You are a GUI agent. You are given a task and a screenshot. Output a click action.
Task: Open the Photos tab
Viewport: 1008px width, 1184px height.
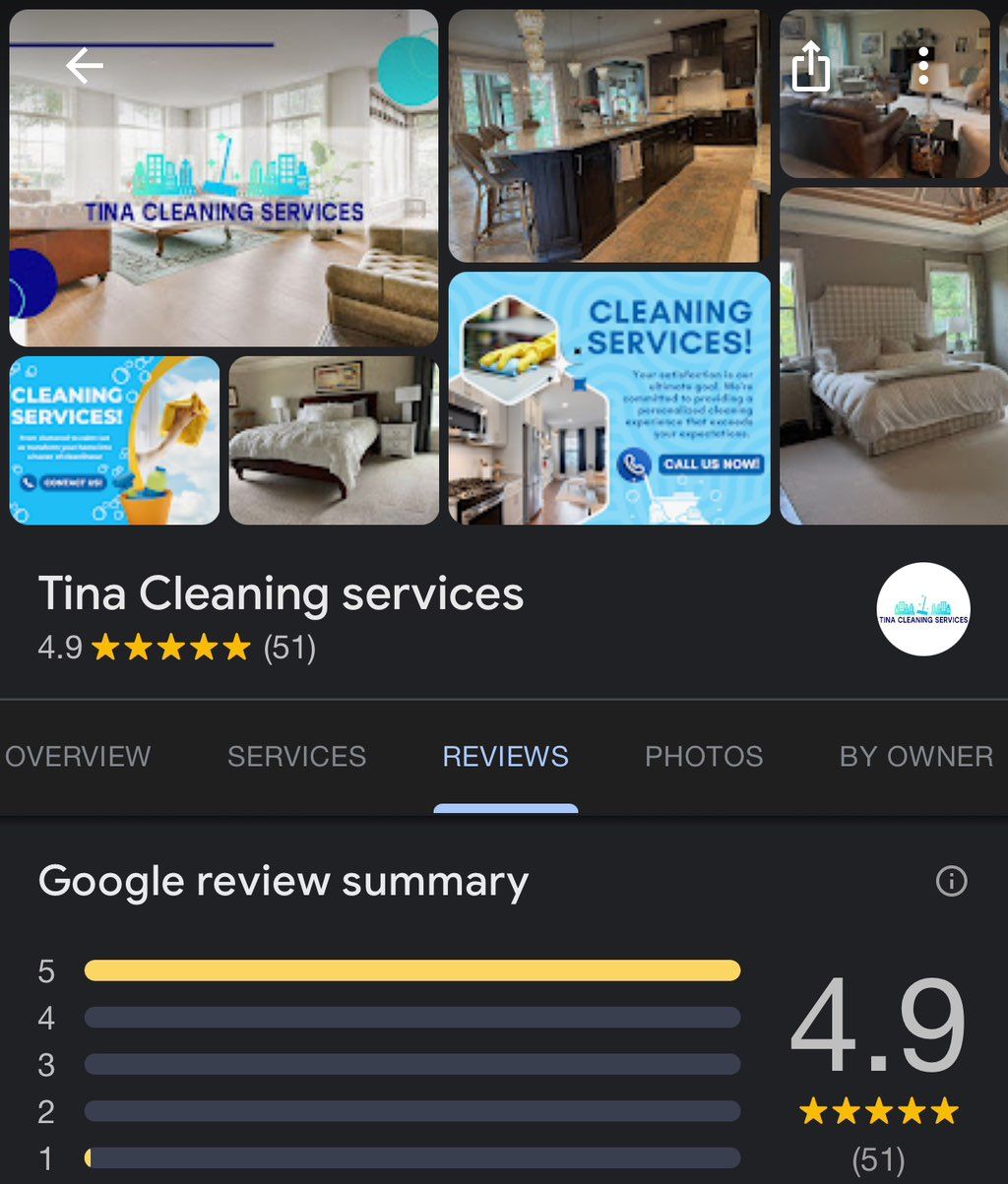click(x=703, y=756)
